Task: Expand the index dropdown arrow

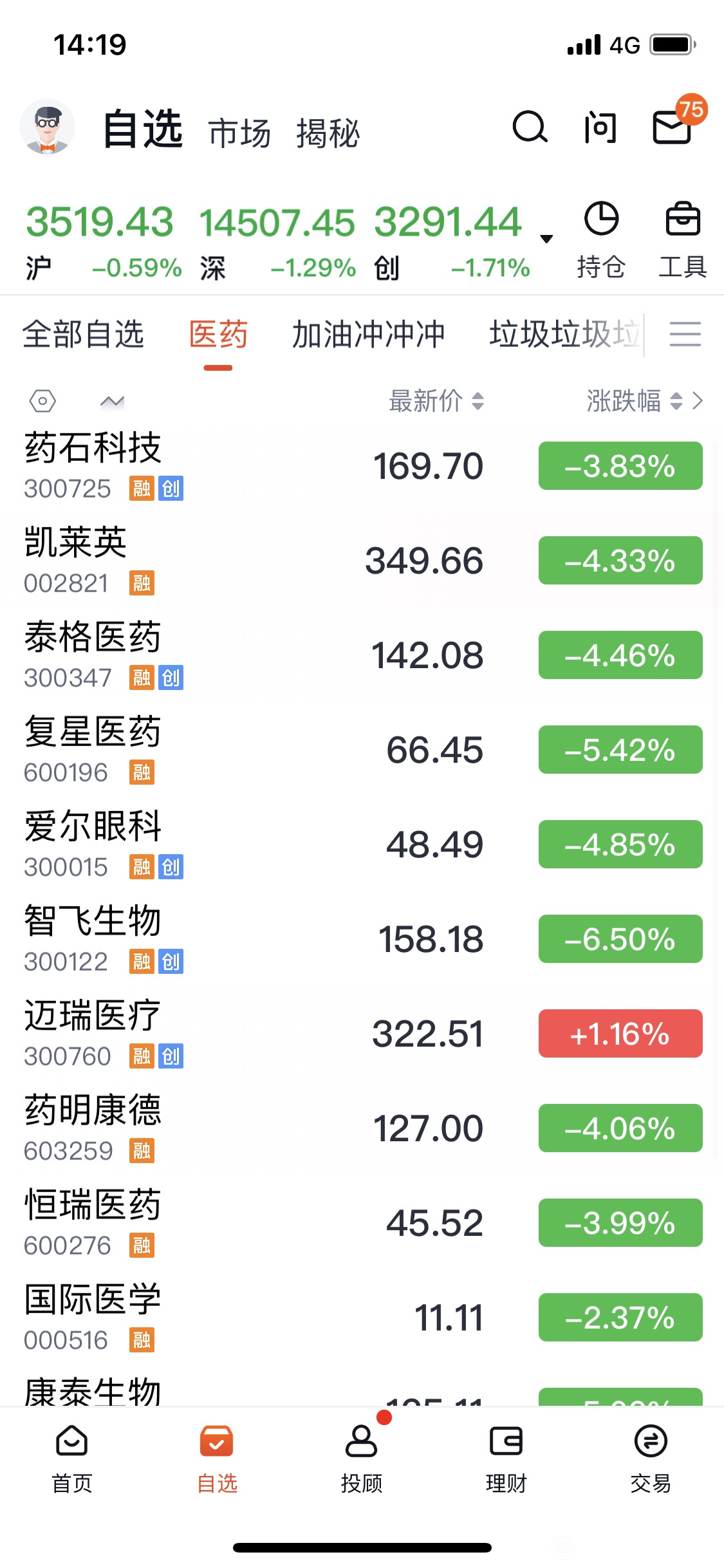Action: tap(546, 239)
